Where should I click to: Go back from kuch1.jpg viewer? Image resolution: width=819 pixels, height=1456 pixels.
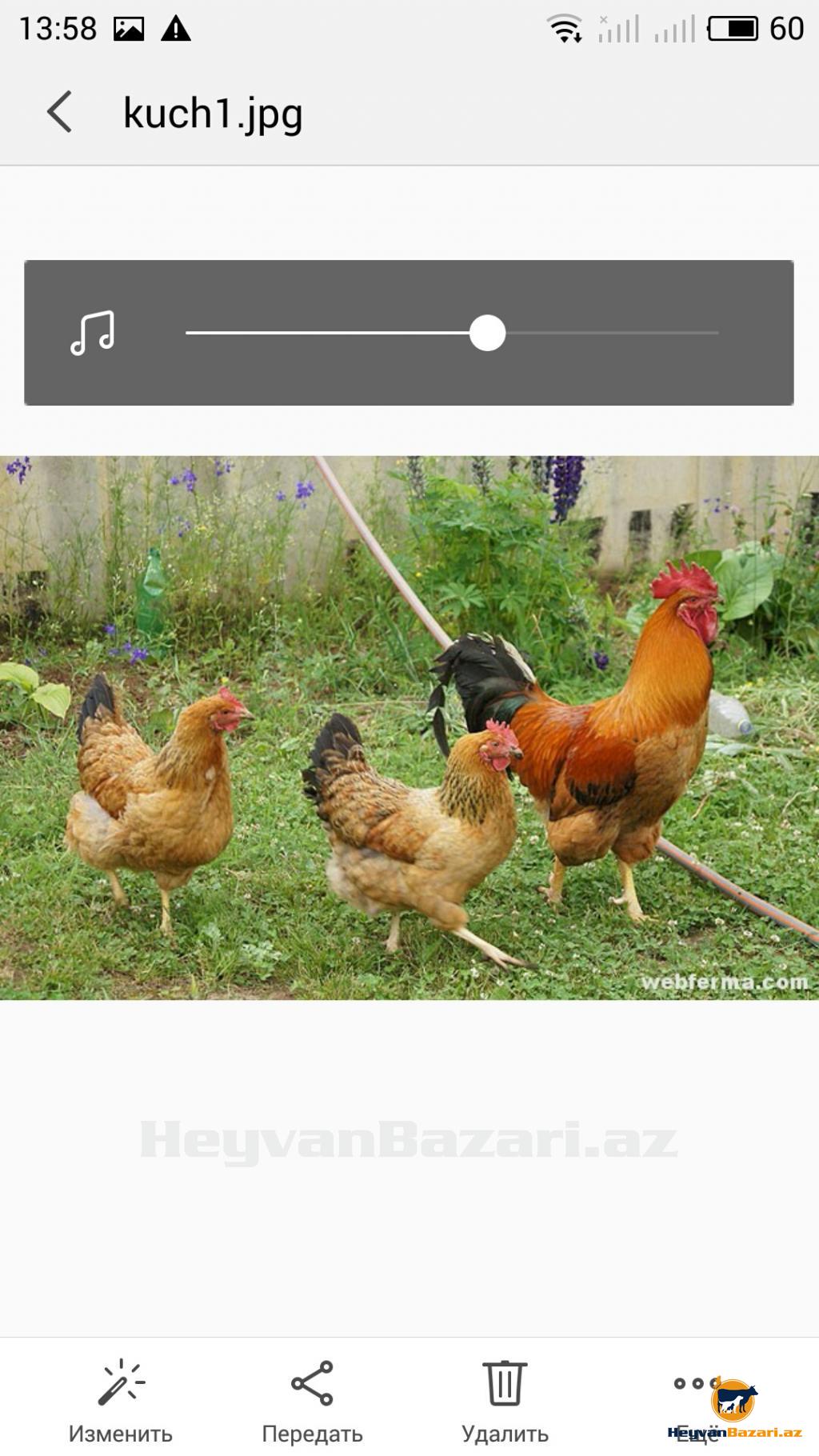pos(60,112)
